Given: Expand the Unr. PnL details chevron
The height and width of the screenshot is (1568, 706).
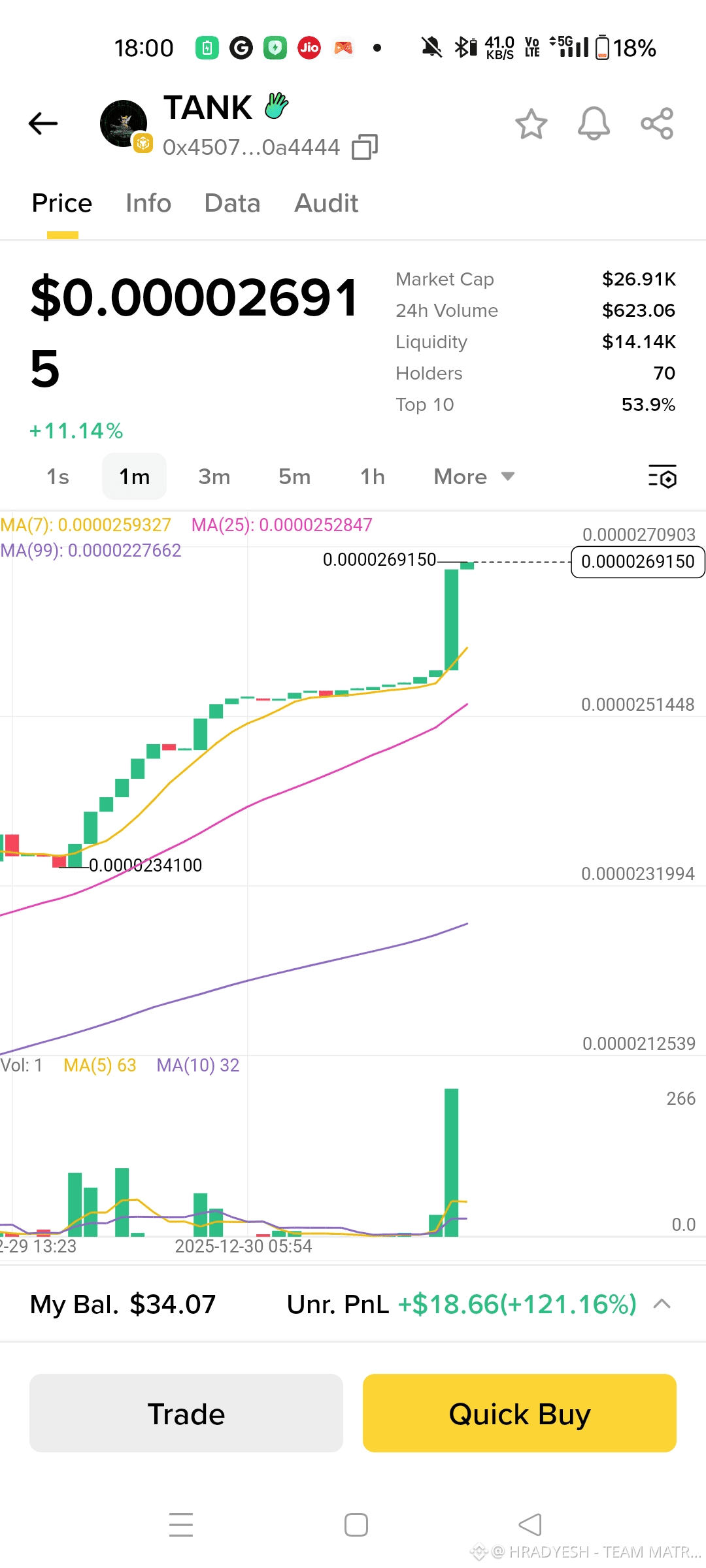Looking at the screenshot, I should click(662, 1305).
